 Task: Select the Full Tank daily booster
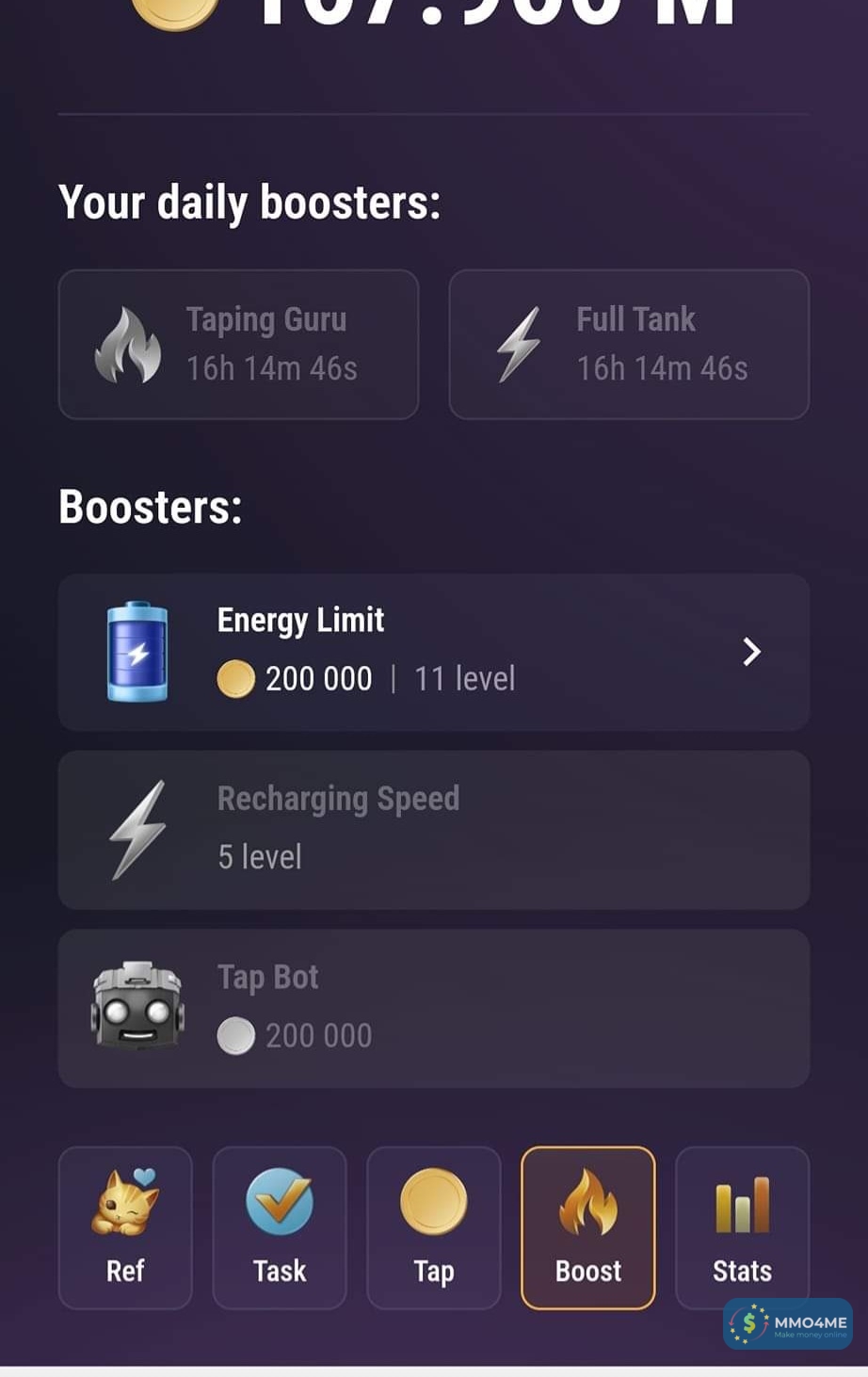coord(629,345)
